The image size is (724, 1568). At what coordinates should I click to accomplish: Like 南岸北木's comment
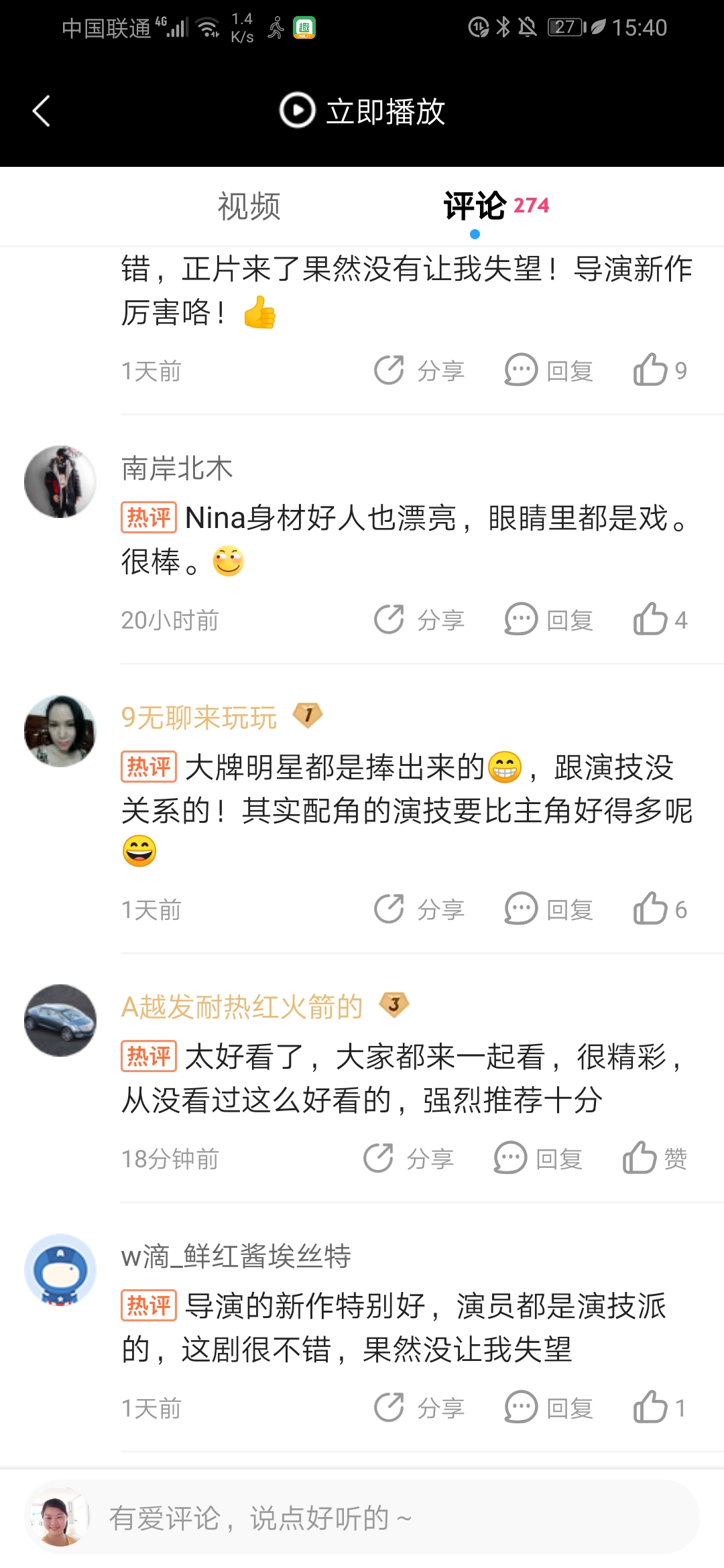point(660,620)
